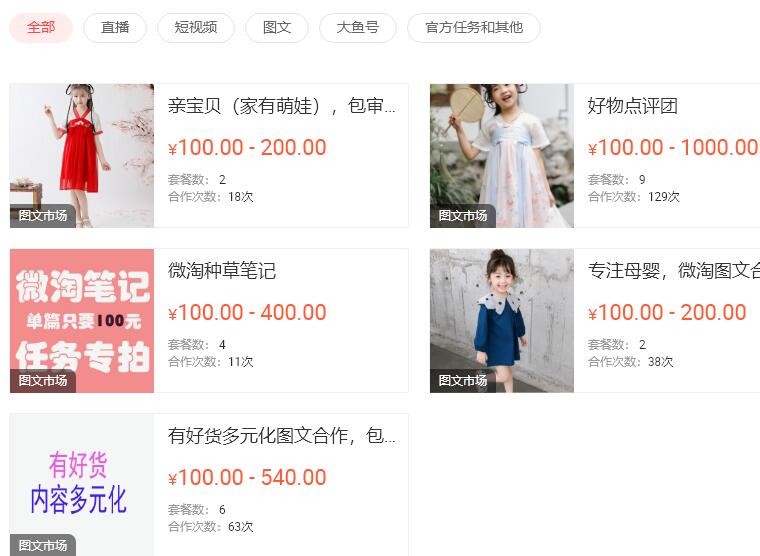
Task: Select the 全部 filter chip
Action: click(41, 28)
